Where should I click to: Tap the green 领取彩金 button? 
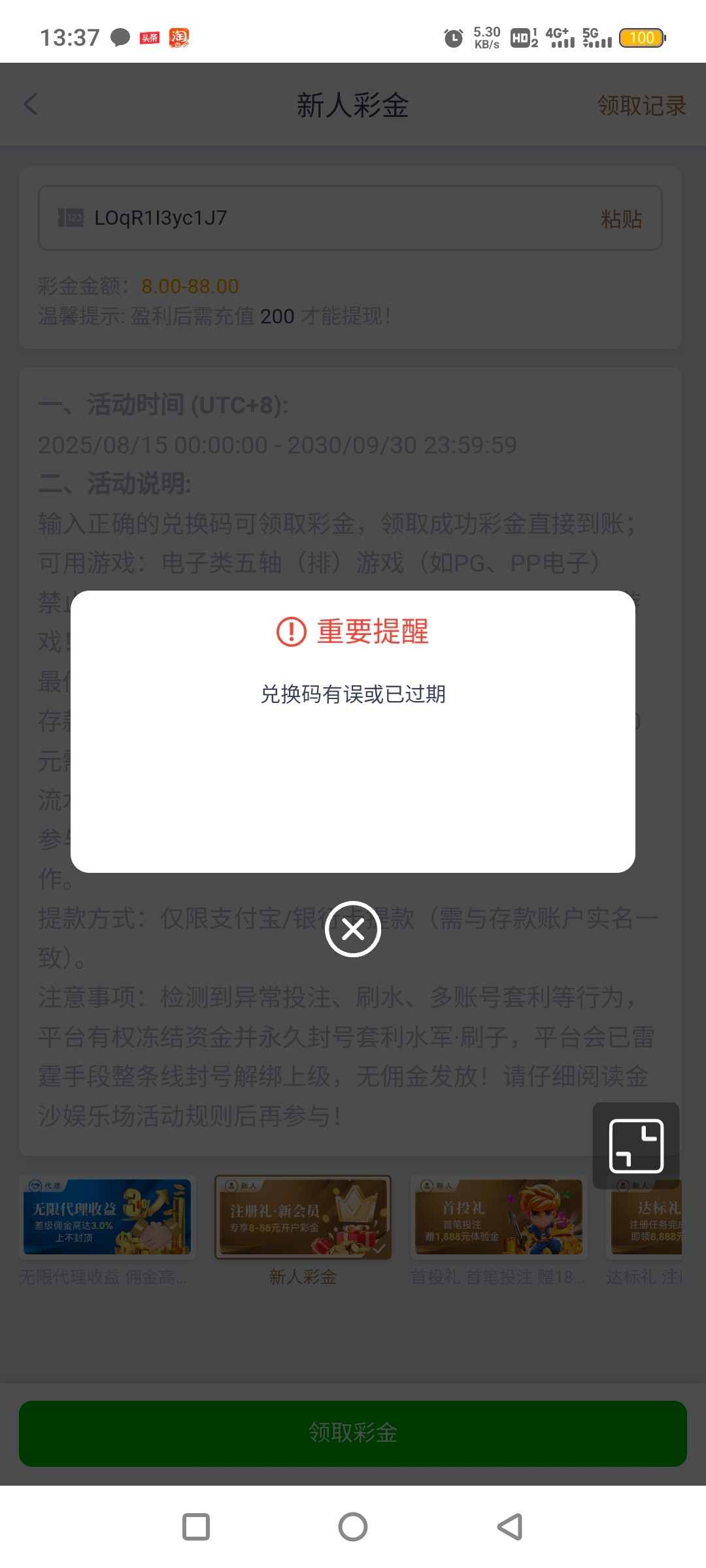pos(353,1433)
